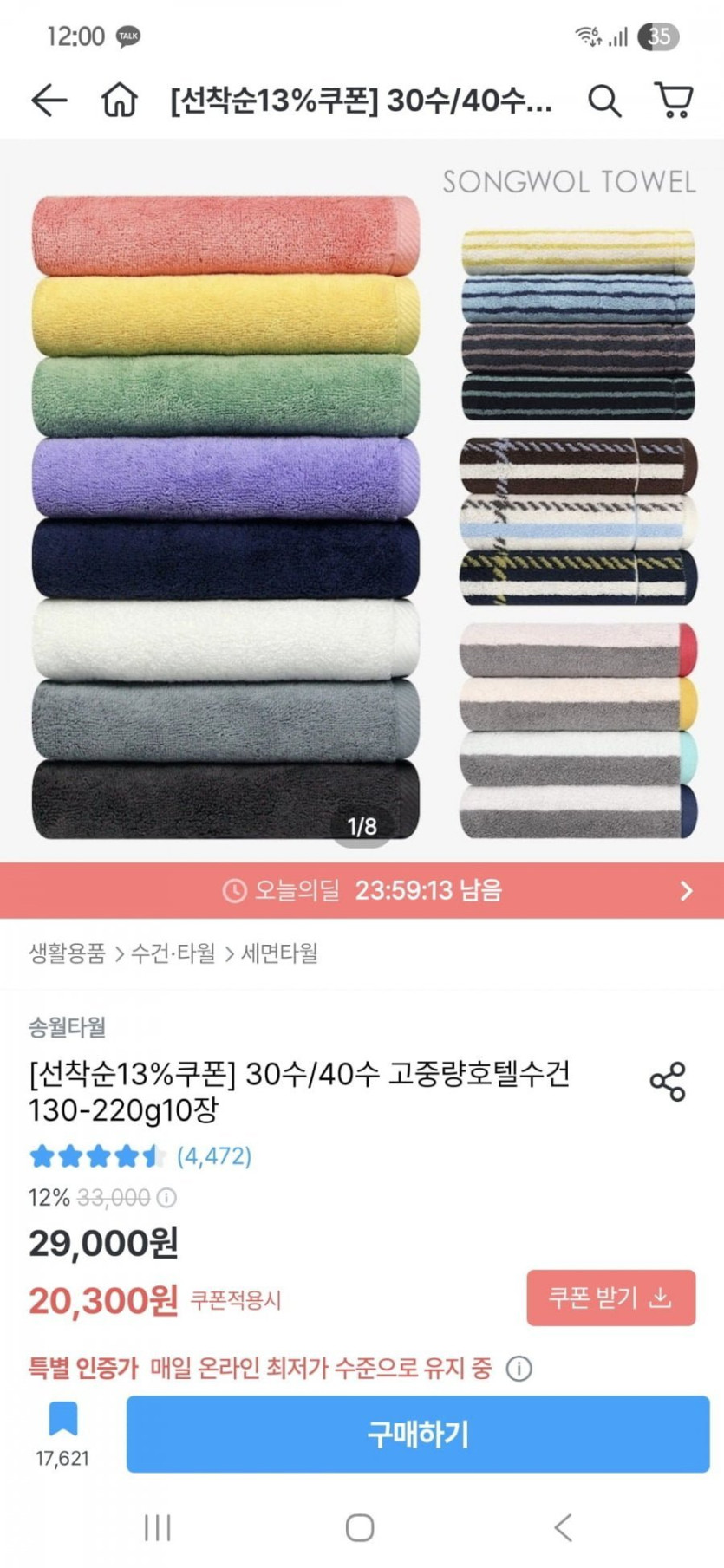
Task: Open the search magnifier
Action: (604, 101)
